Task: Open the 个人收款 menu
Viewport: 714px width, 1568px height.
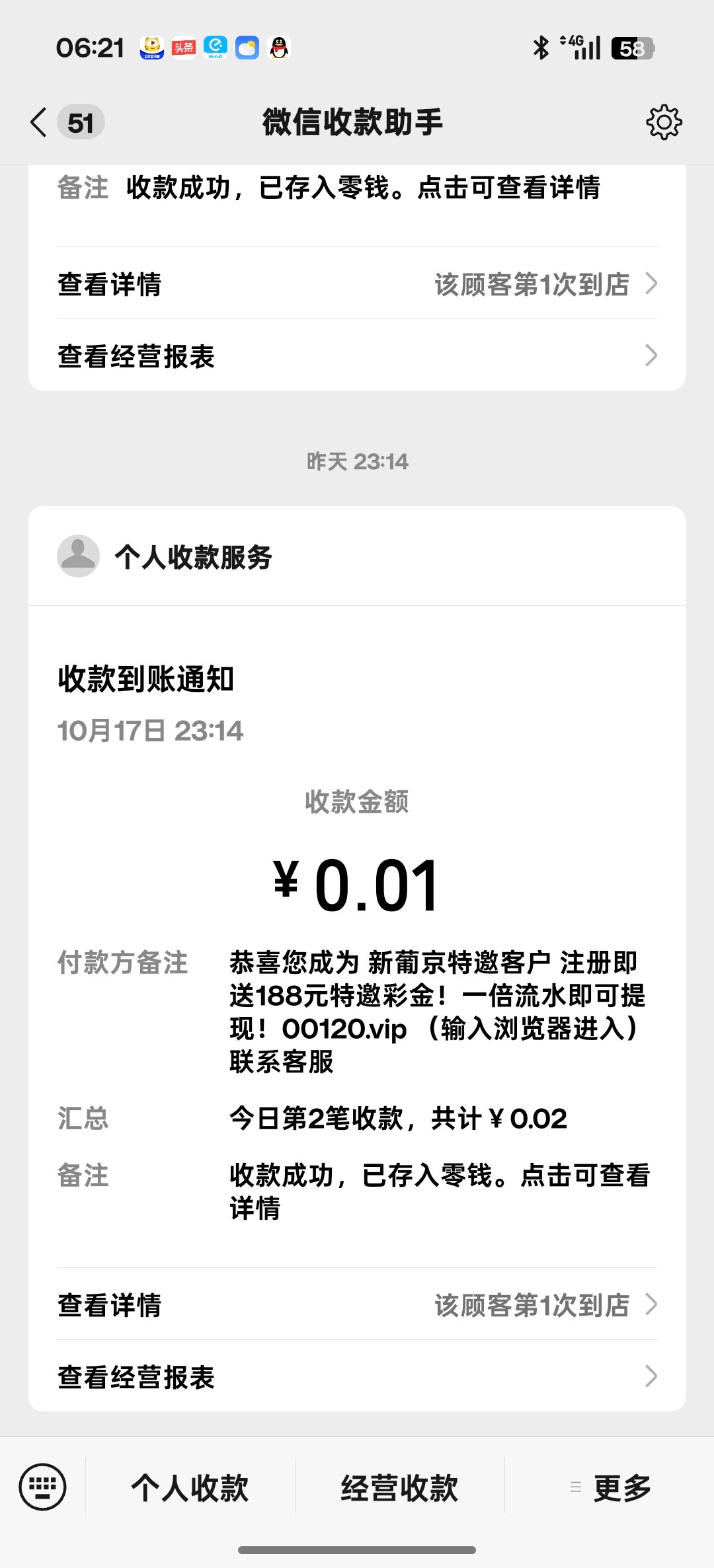Action: pos(190,1487)
